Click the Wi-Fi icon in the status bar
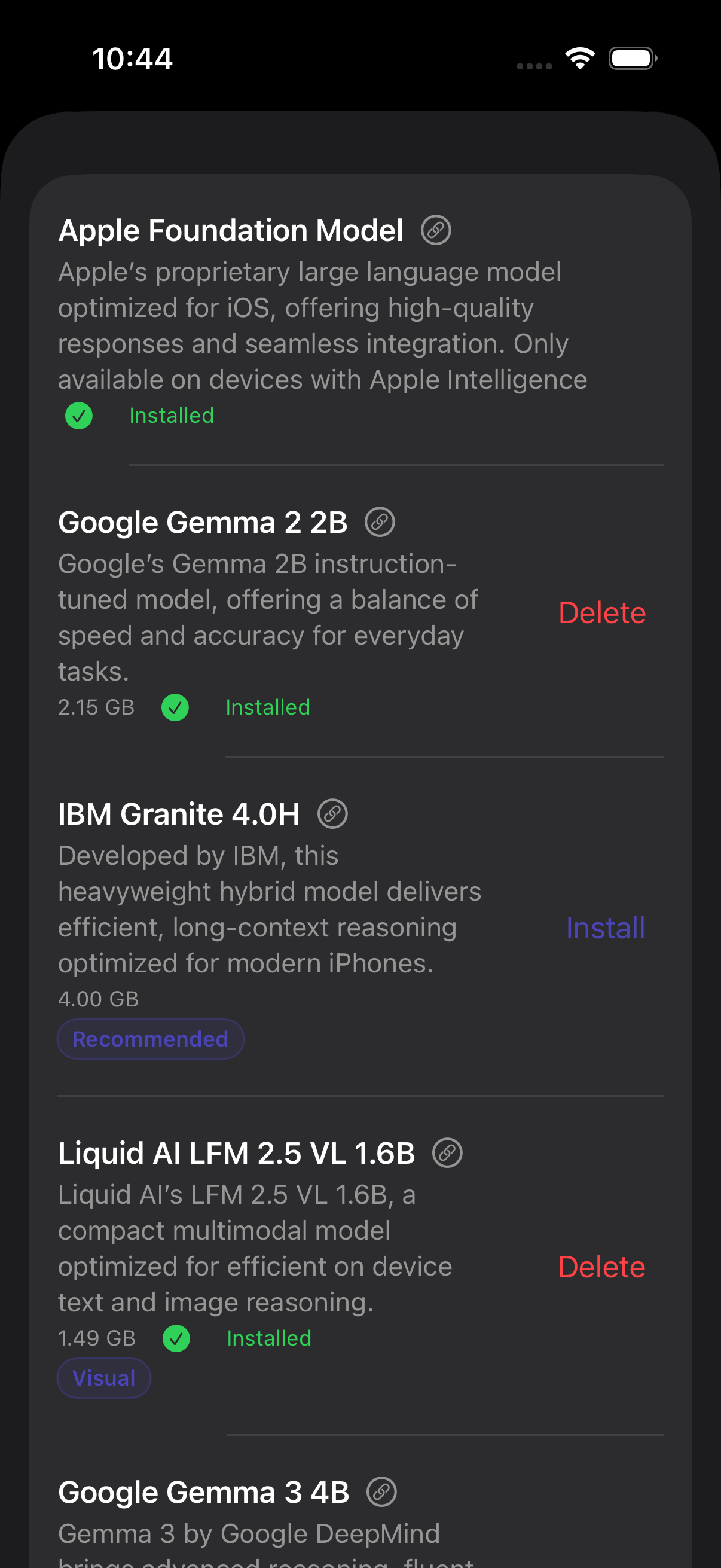 pyautogui.click(x=580, y=57)
